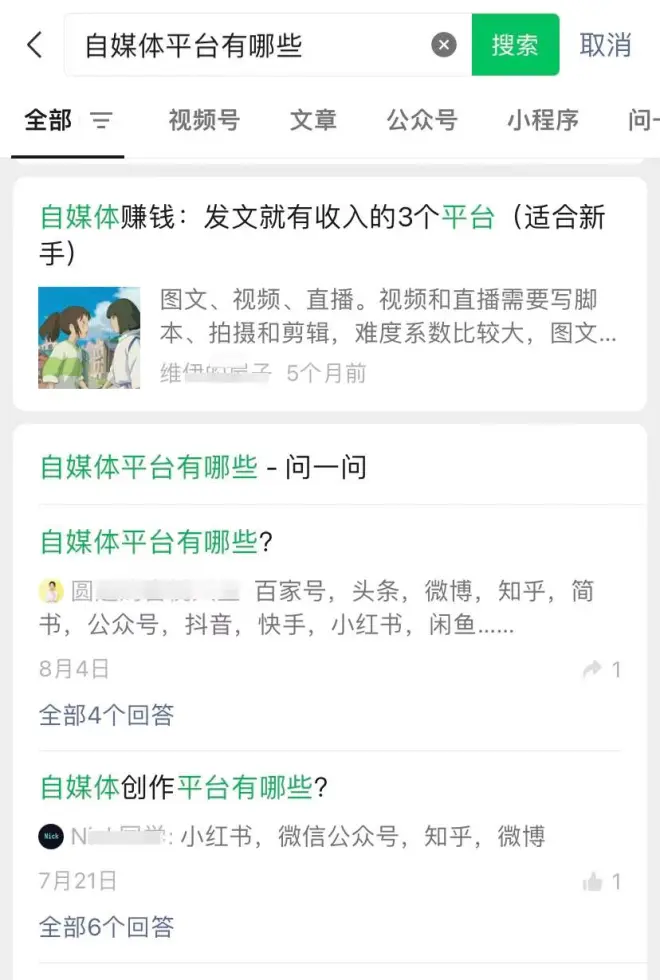660x980 pixels.
Task: Switch to the 视频号 tab
Action: point(204,121)
